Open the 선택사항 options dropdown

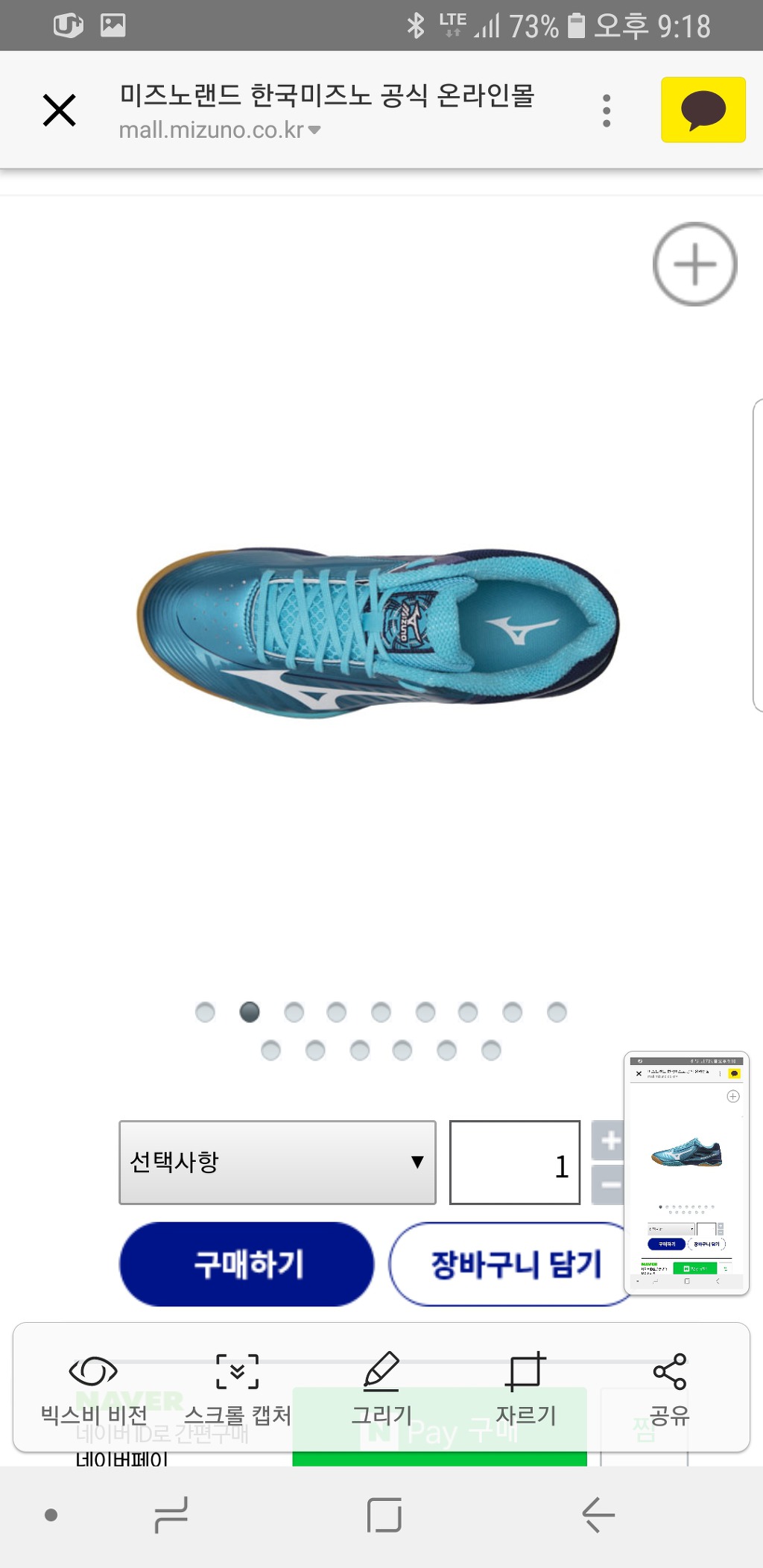coord(277,1162)
